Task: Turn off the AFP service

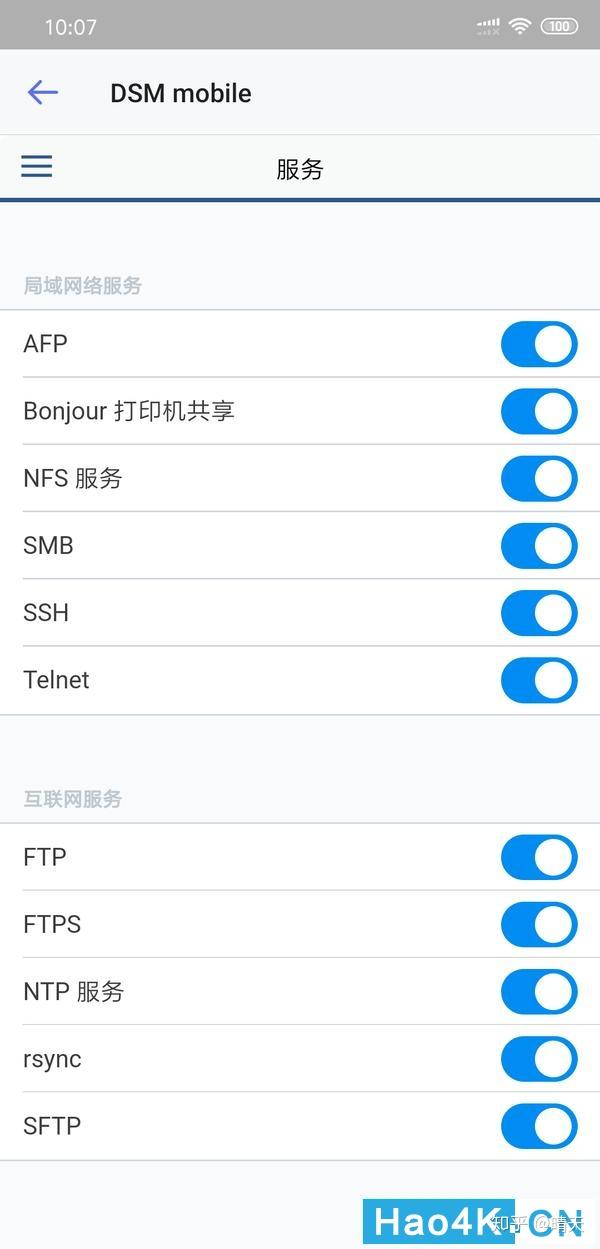Action: [539, 344]
